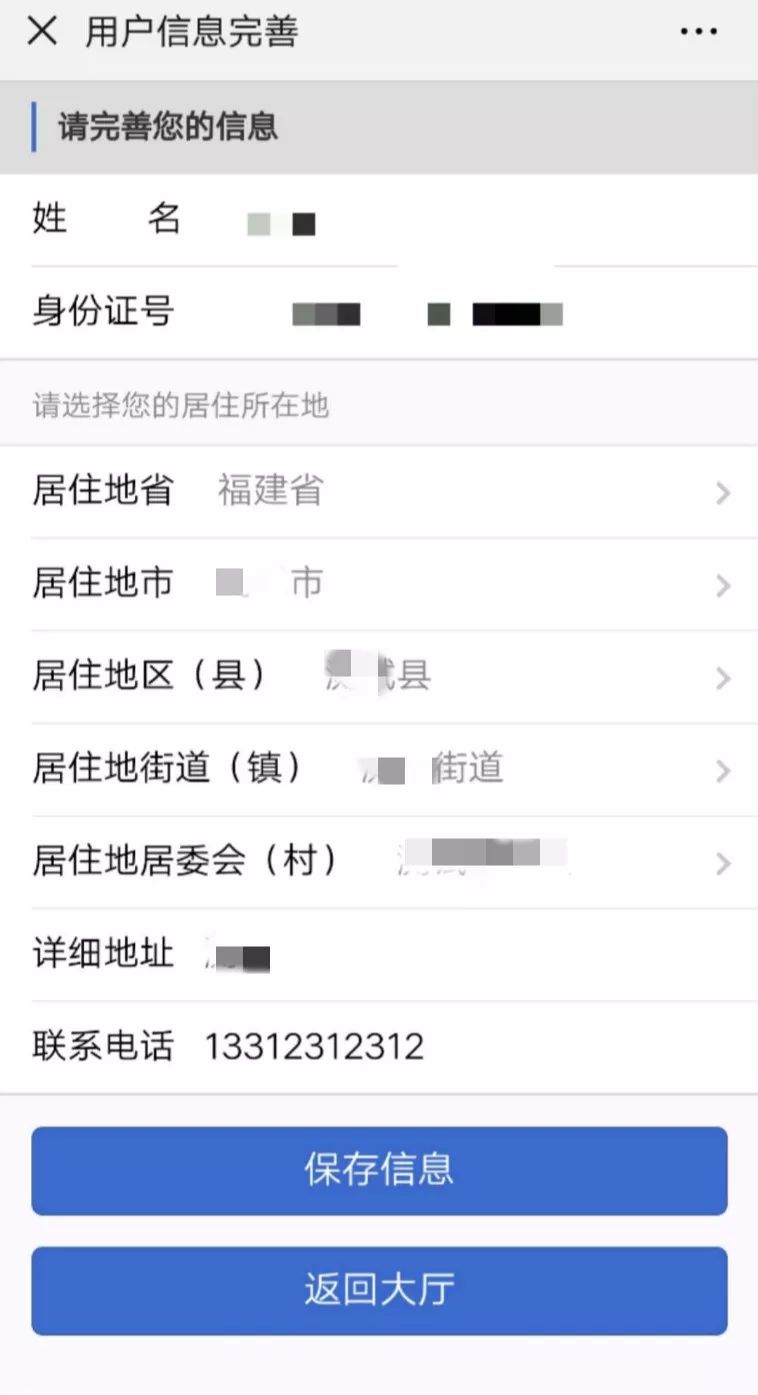Select the 居住地区（县） district
The width and height of the screenshot is (758, 1395).
point(379,677)
